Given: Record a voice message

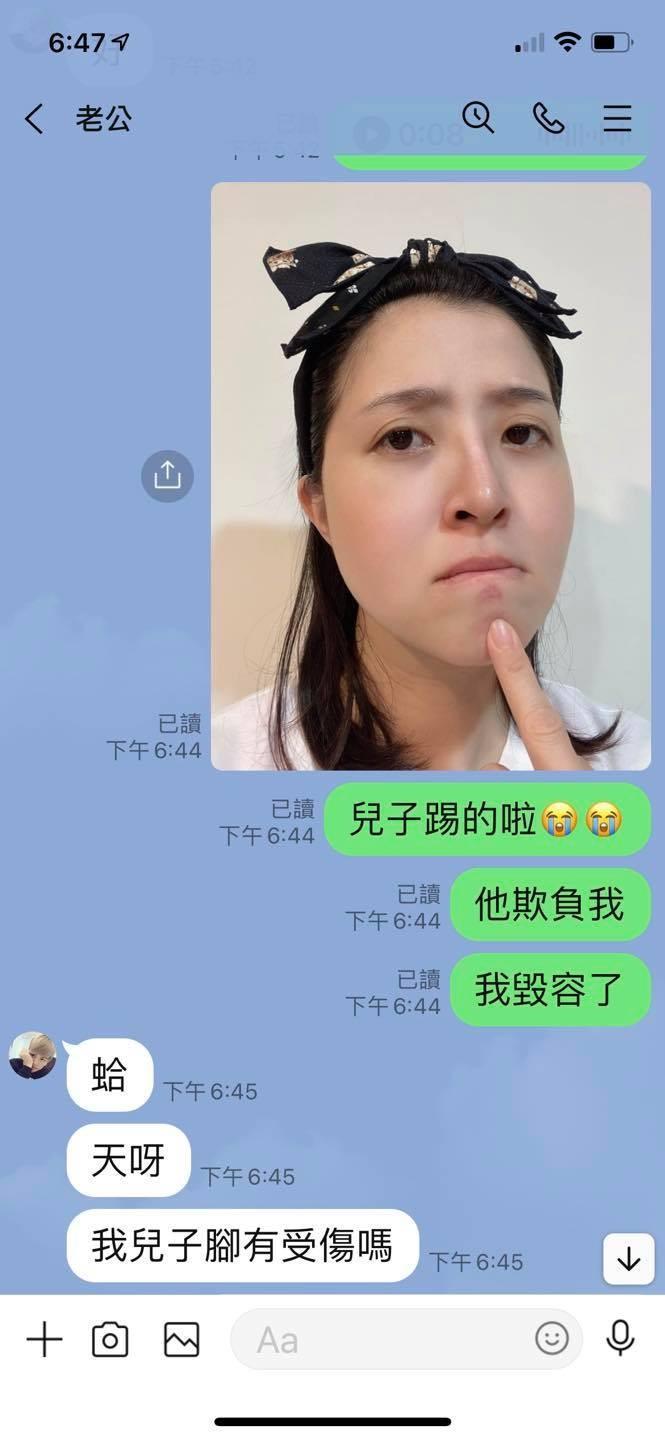Looking at the screenshot, I should click(620, 1339).
